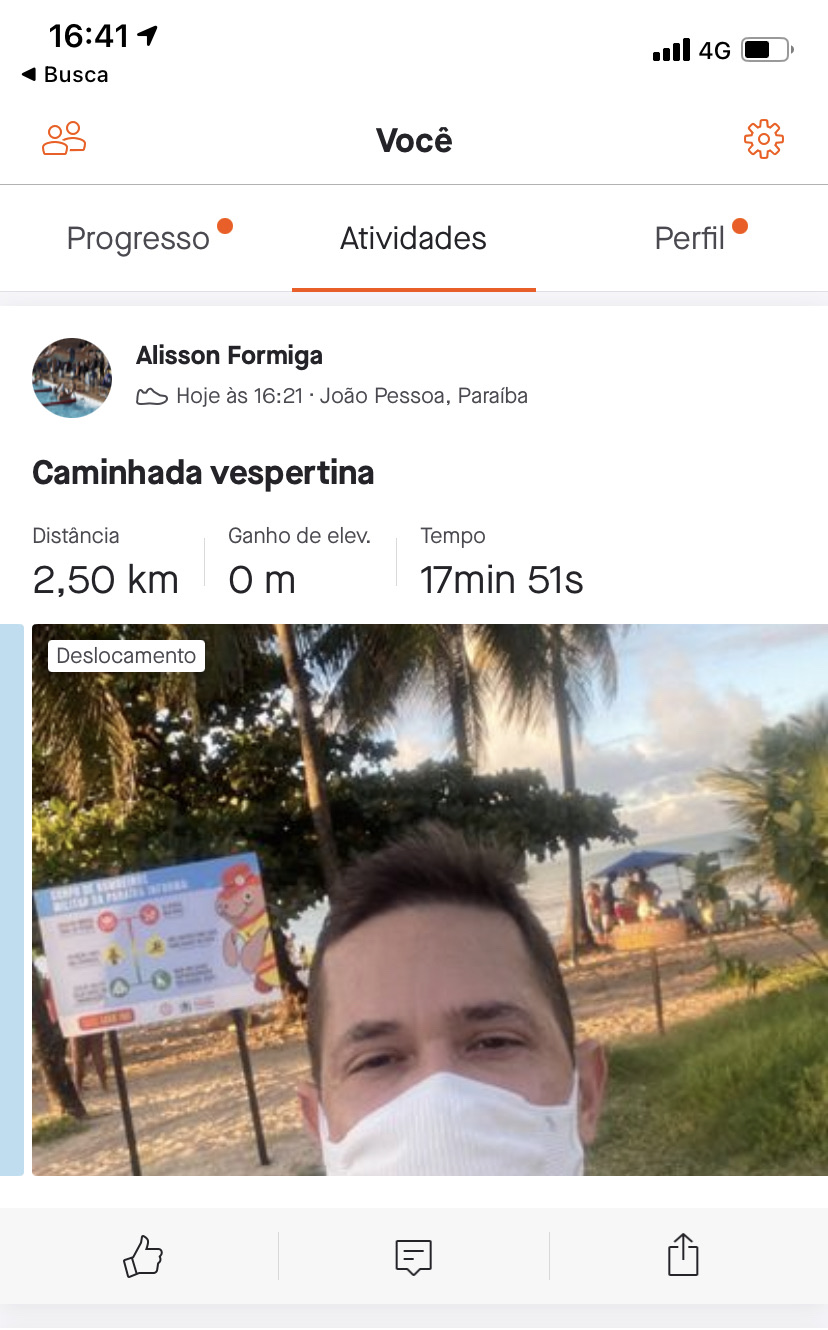This screenshot has width=828, height=1330.
Task: Open the settings gear
Action: pos(764,139)
